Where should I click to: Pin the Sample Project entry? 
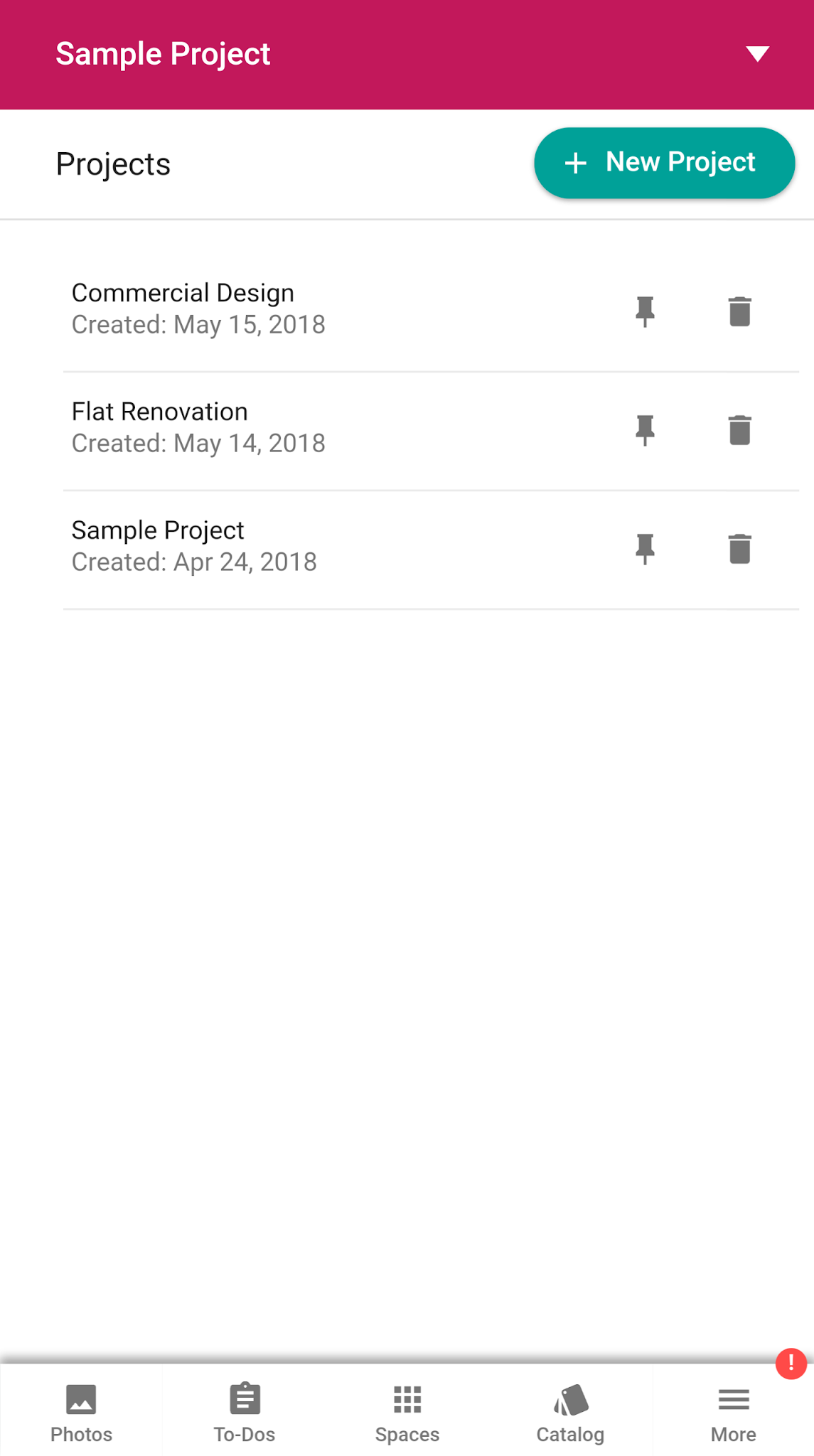(645, 549)
